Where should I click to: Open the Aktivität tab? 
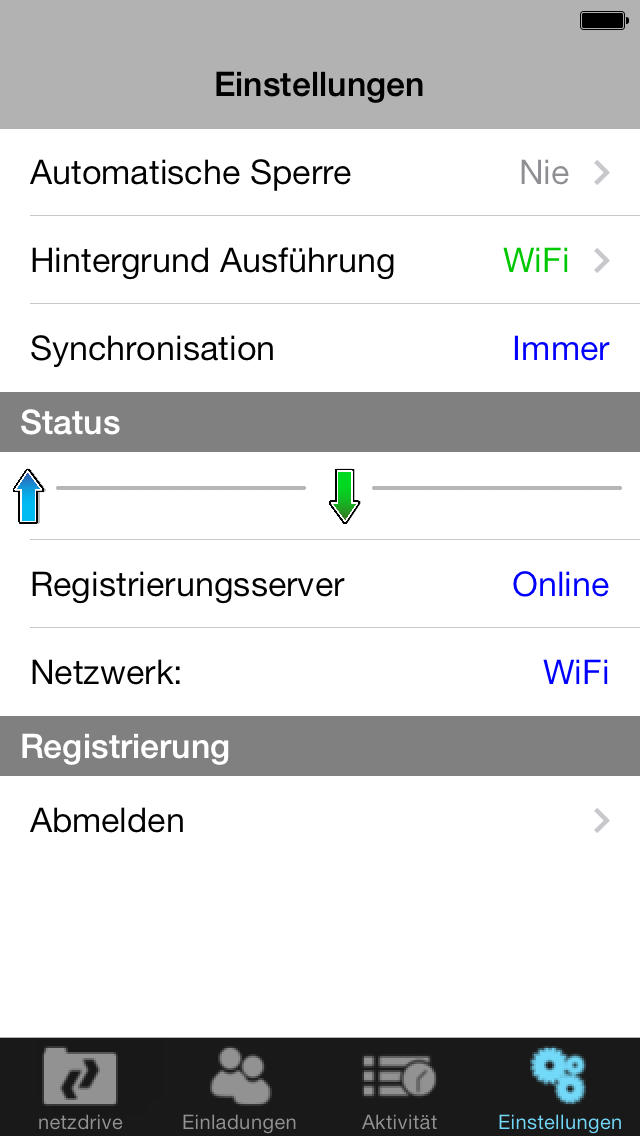point(399,1087)
